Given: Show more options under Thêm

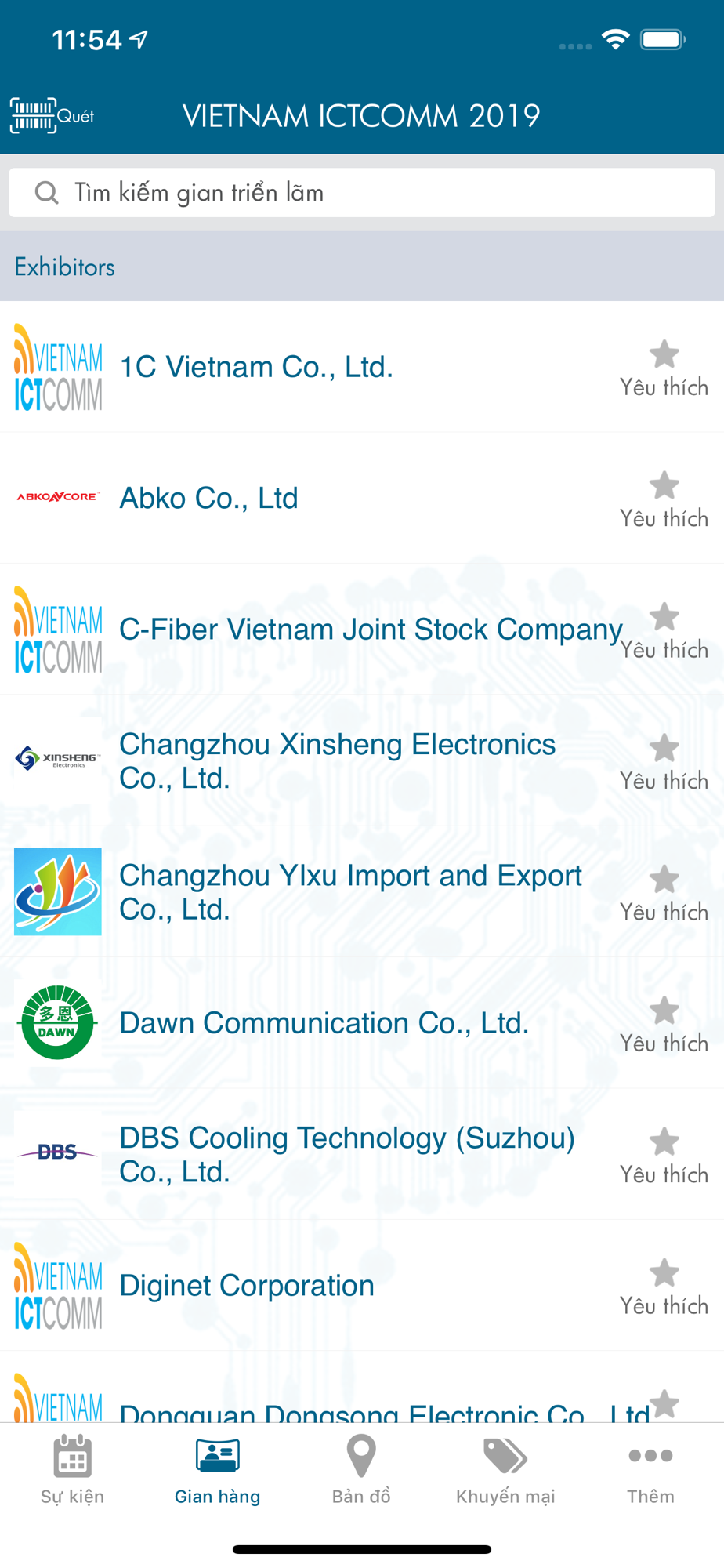Looking at the screenshot, I should click(650, 1470).
